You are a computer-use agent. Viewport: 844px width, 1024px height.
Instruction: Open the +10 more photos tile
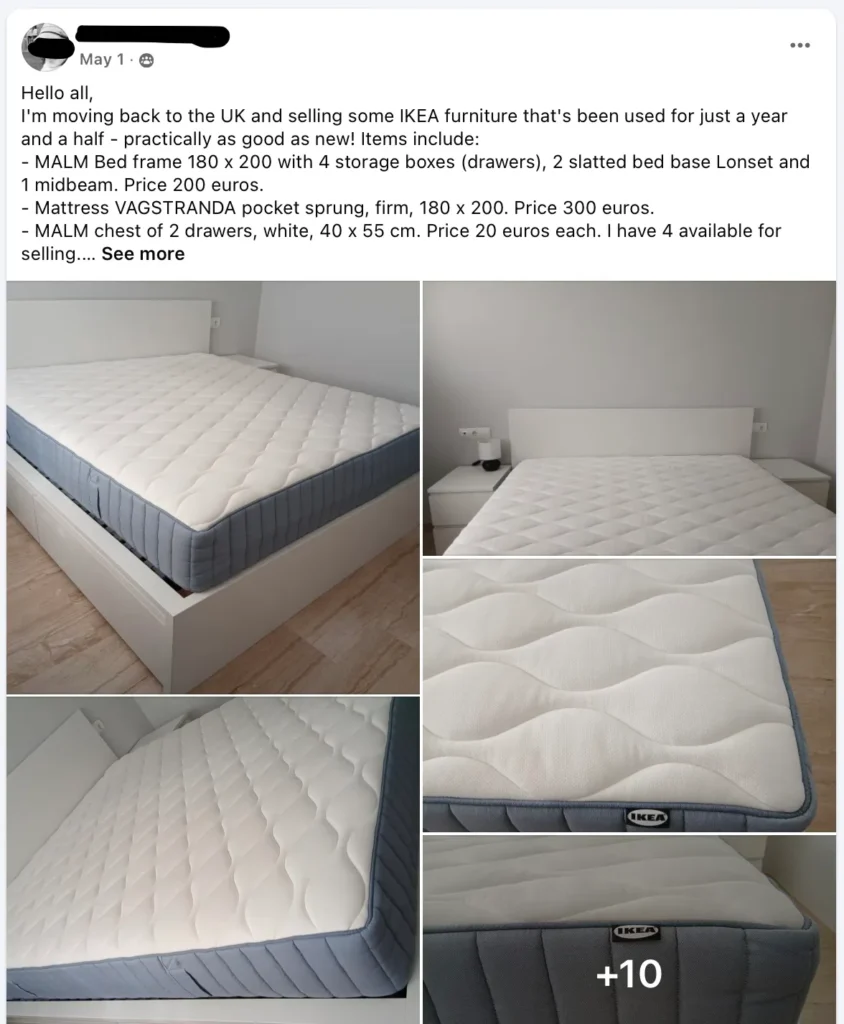click(629, 930)
